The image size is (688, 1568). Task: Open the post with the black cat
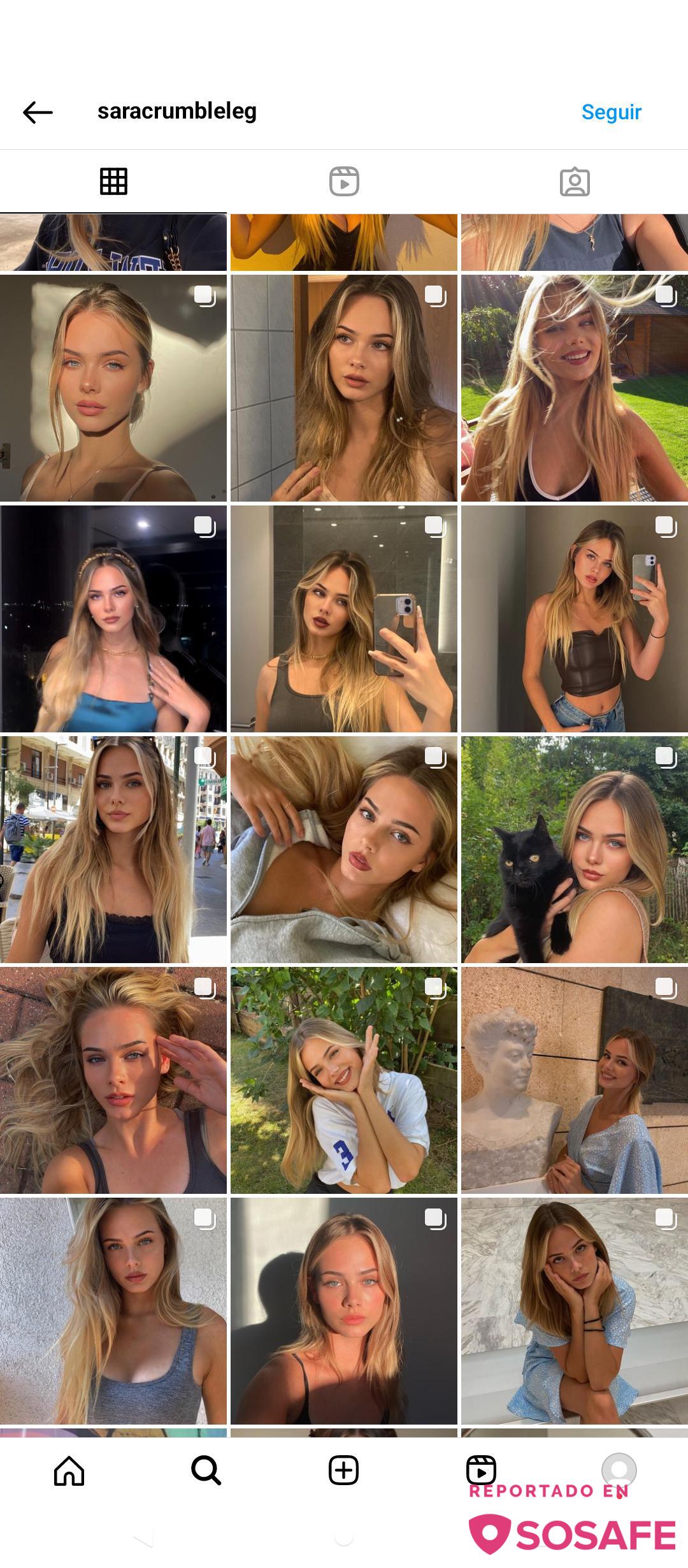575,850
